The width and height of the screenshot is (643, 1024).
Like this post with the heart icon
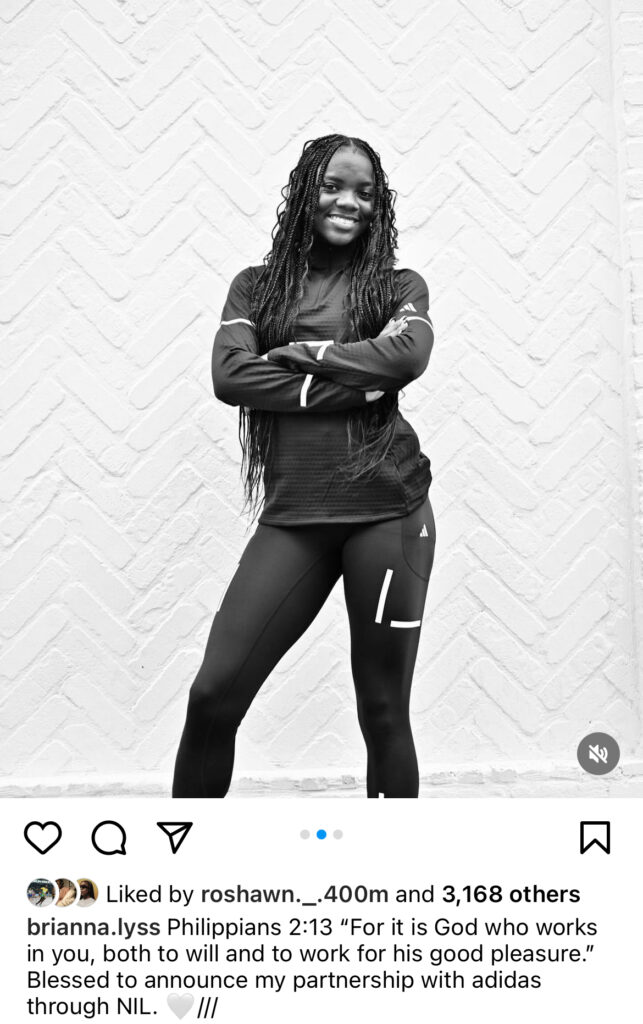pos(42,837)
